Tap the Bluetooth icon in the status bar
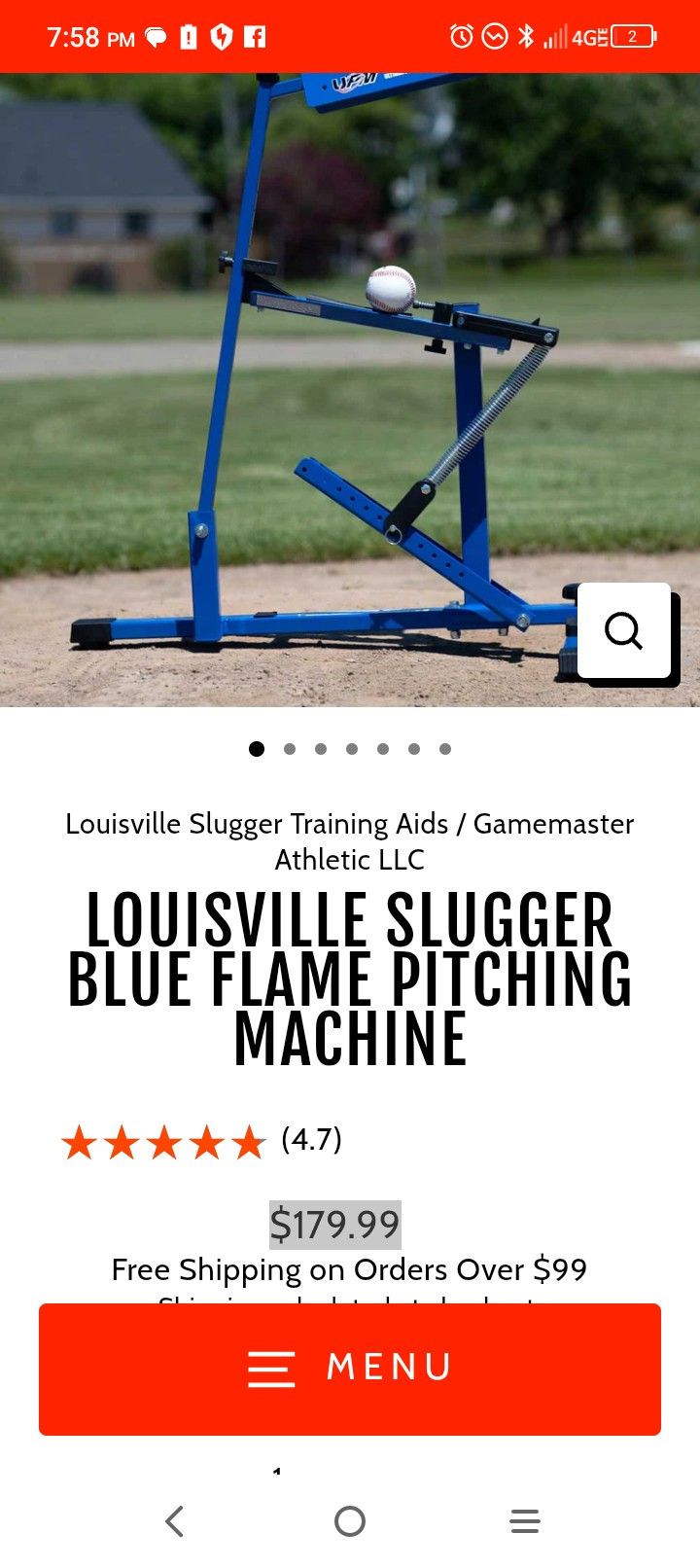 pyautogui.click(x=528, y=36)
